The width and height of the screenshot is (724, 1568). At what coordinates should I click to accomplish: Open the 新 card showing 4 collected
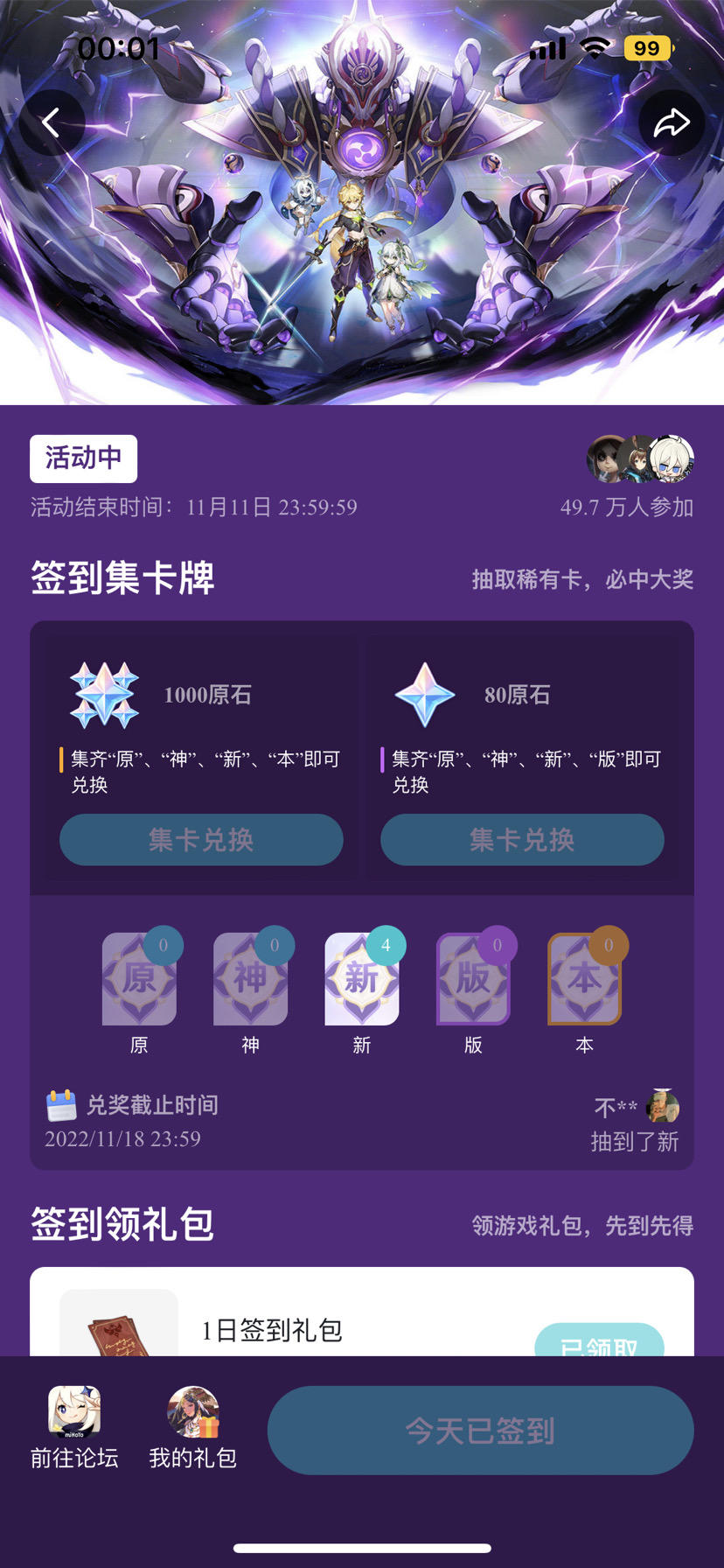coord(362,978)
